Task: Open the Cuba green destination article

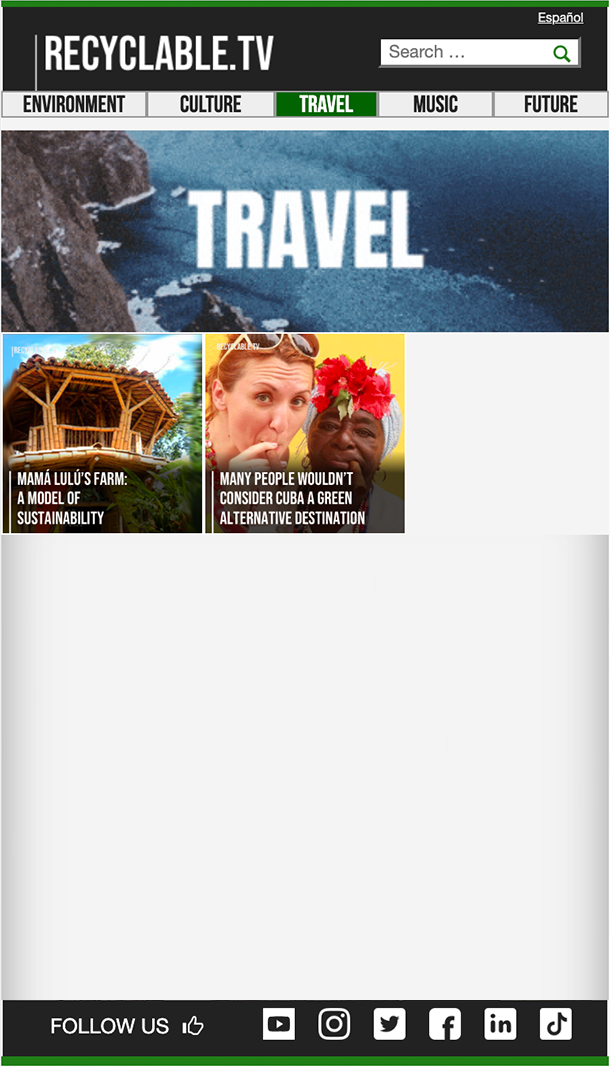Action: click(x=305, y=433)
